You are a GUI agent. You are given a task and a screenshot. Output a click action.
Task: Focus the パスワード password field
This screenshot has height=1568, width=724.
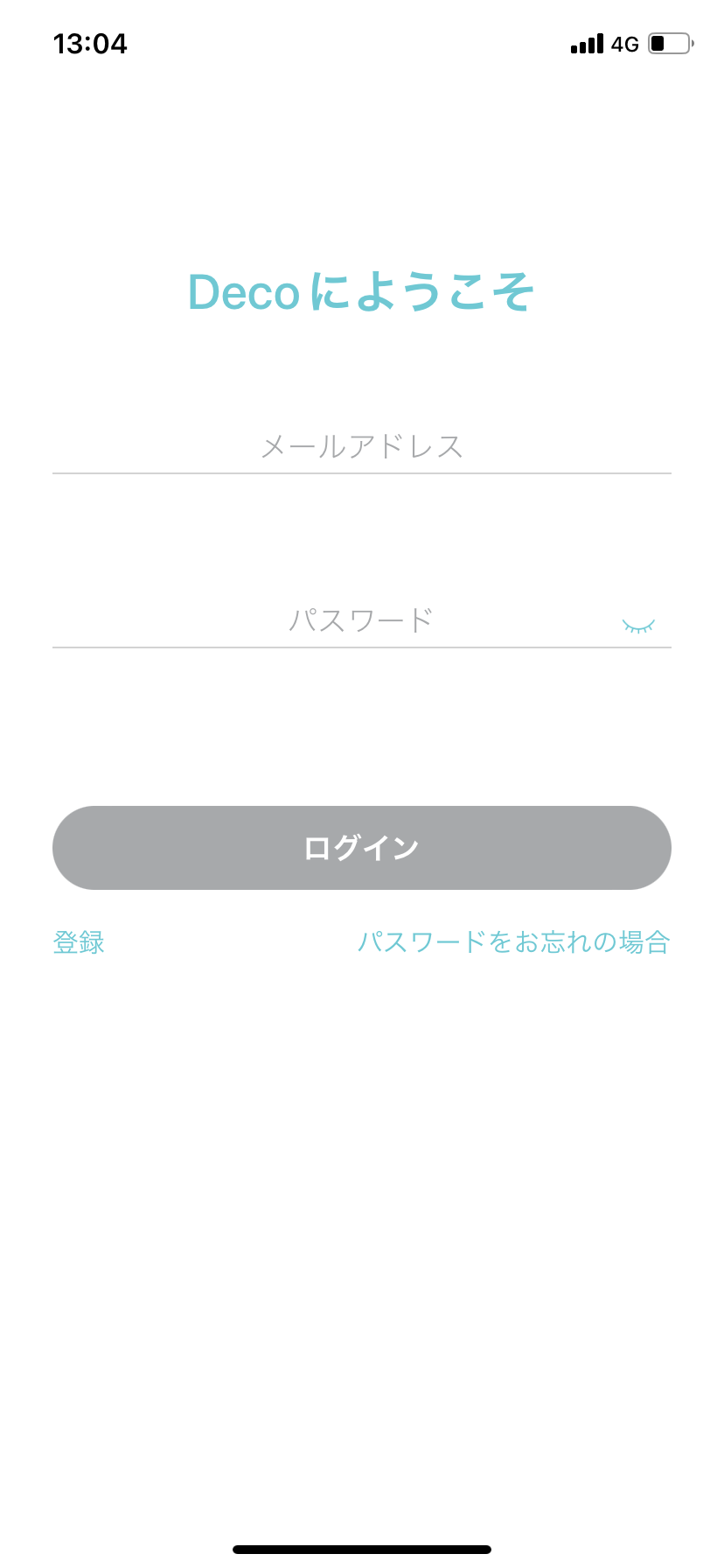point(332,621)
